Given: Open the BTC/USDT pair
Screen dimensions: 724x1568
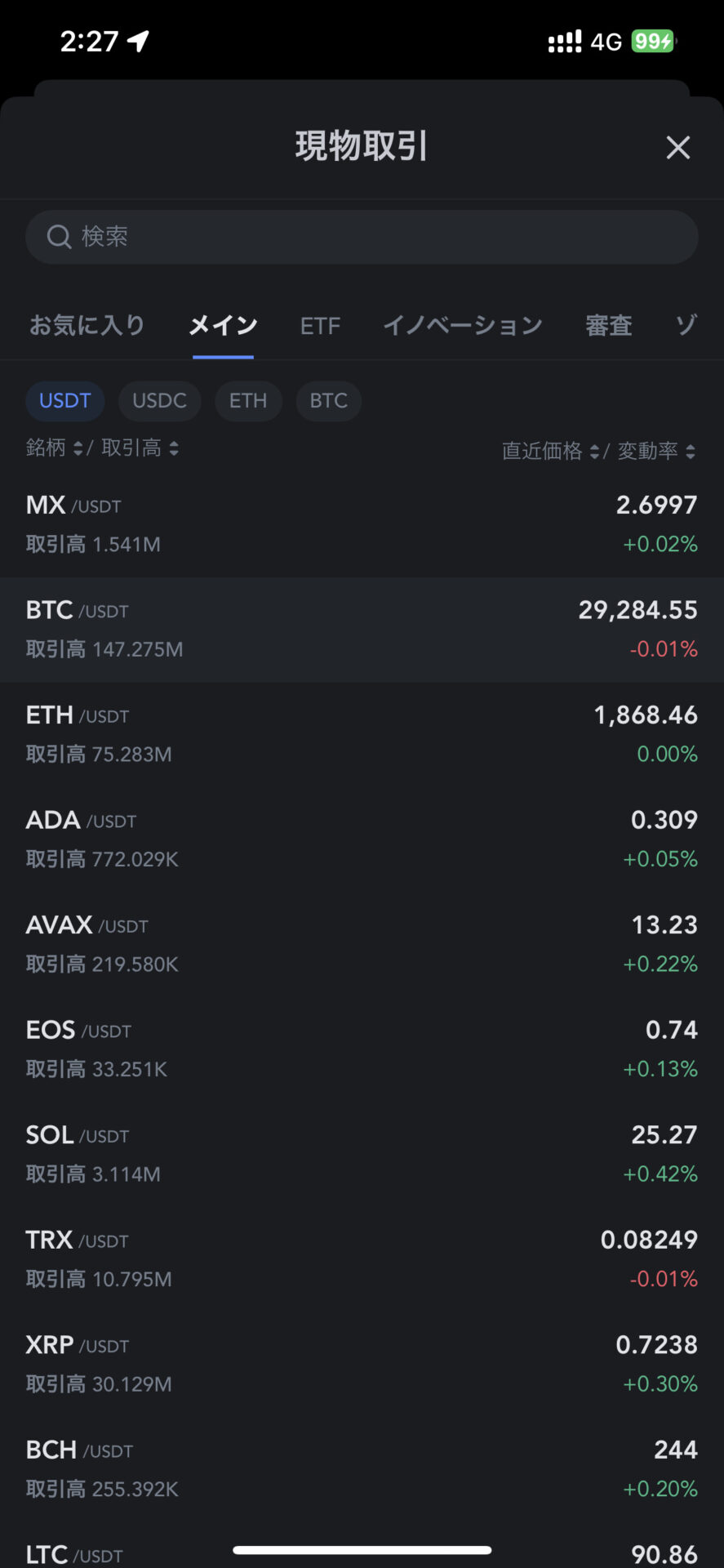Looking at the screenshot, I should (x=362, y=630).
